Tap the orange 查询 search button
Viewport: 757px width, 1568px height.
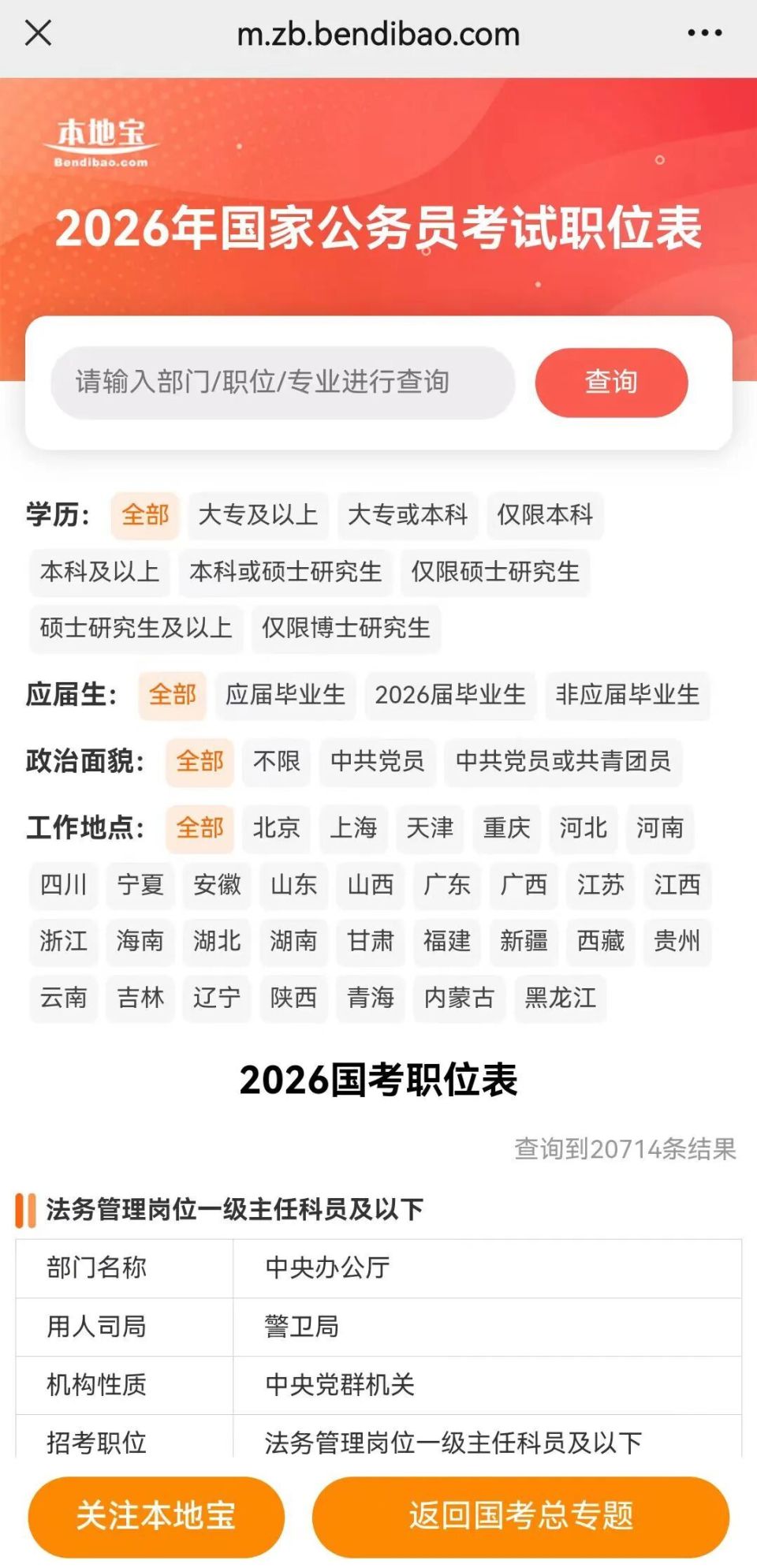tap(611, 383)
